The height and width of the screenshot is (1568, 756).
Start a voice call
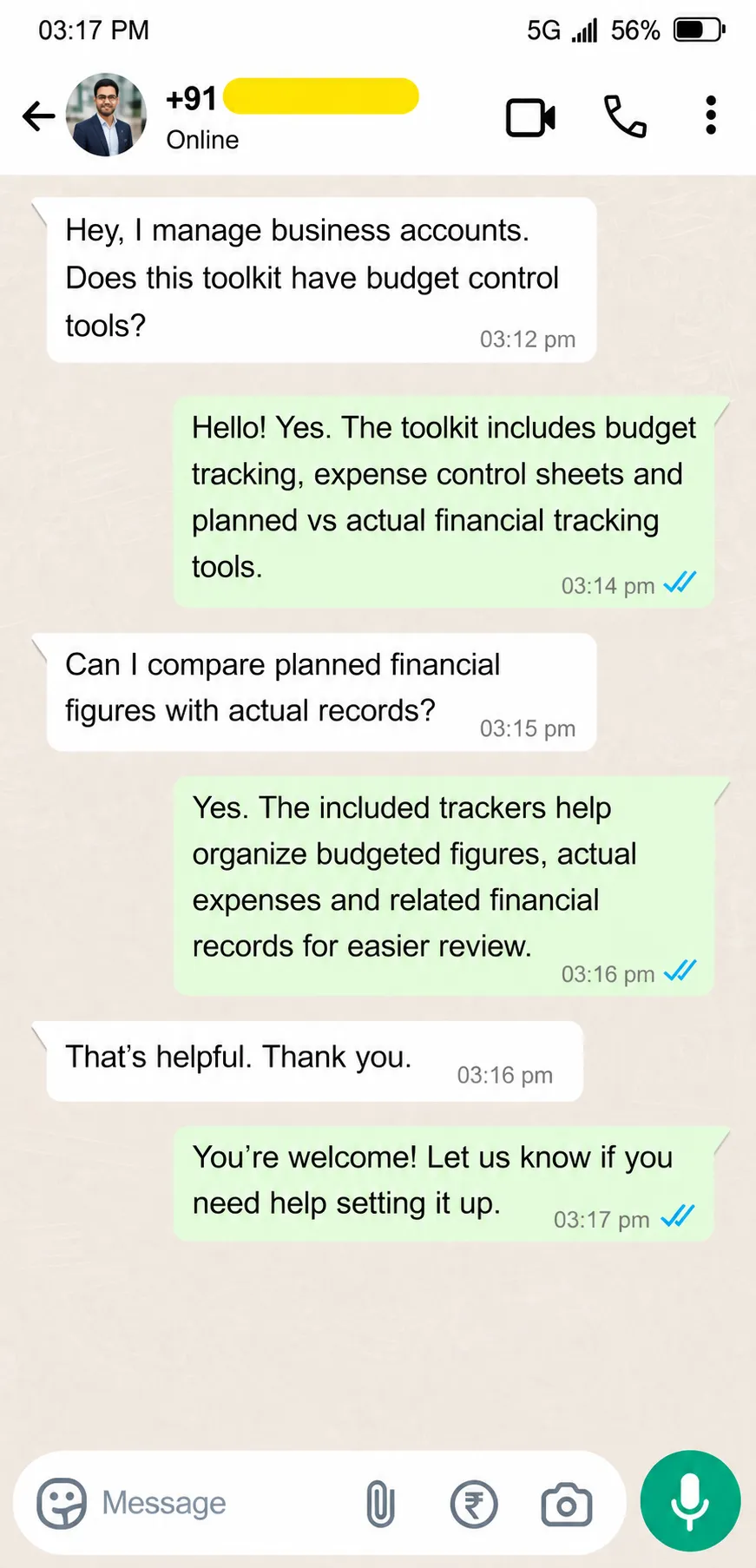[625, 116]
